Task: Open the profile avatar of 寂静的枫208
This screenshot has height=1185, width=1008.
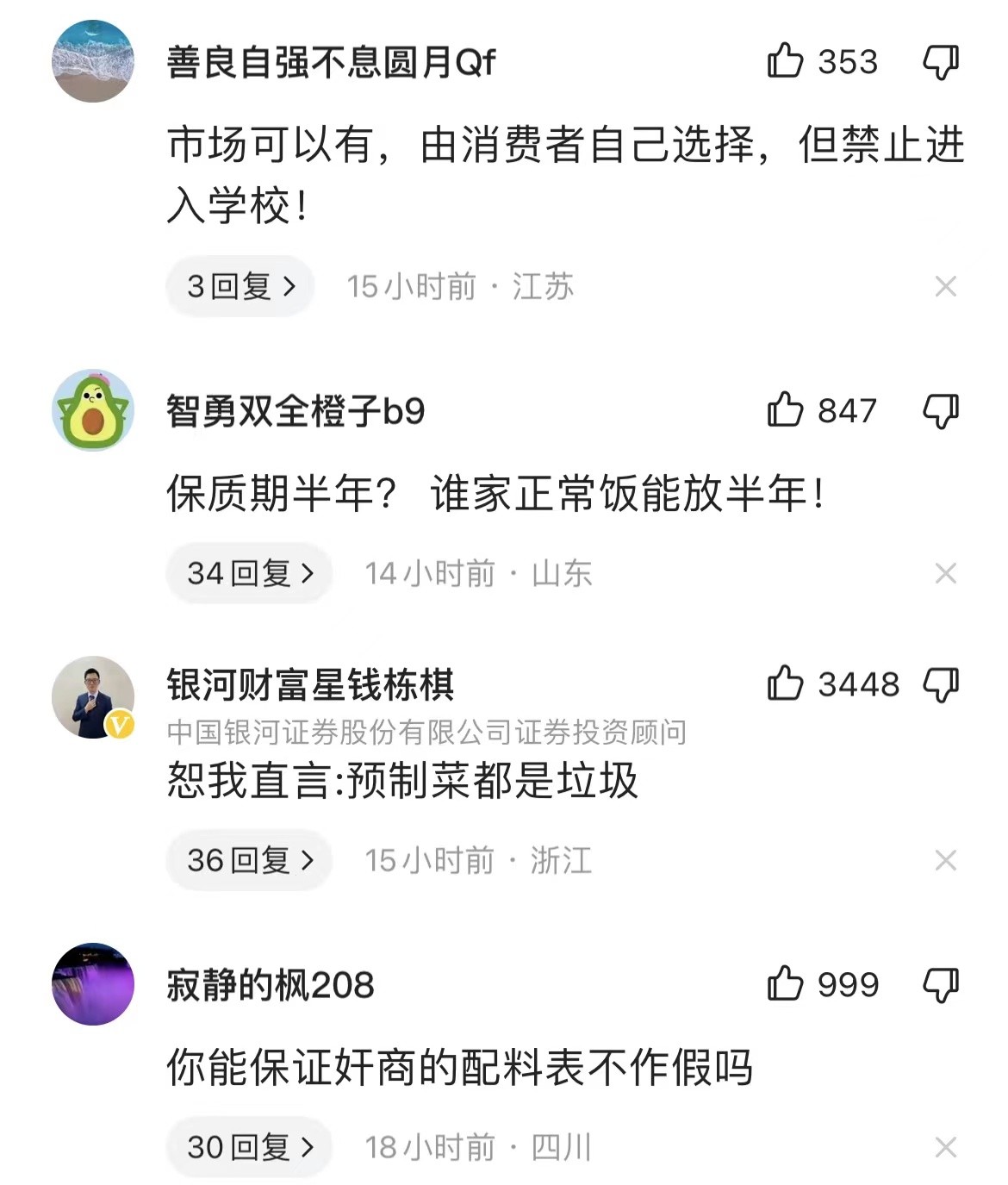Action: 93,984
